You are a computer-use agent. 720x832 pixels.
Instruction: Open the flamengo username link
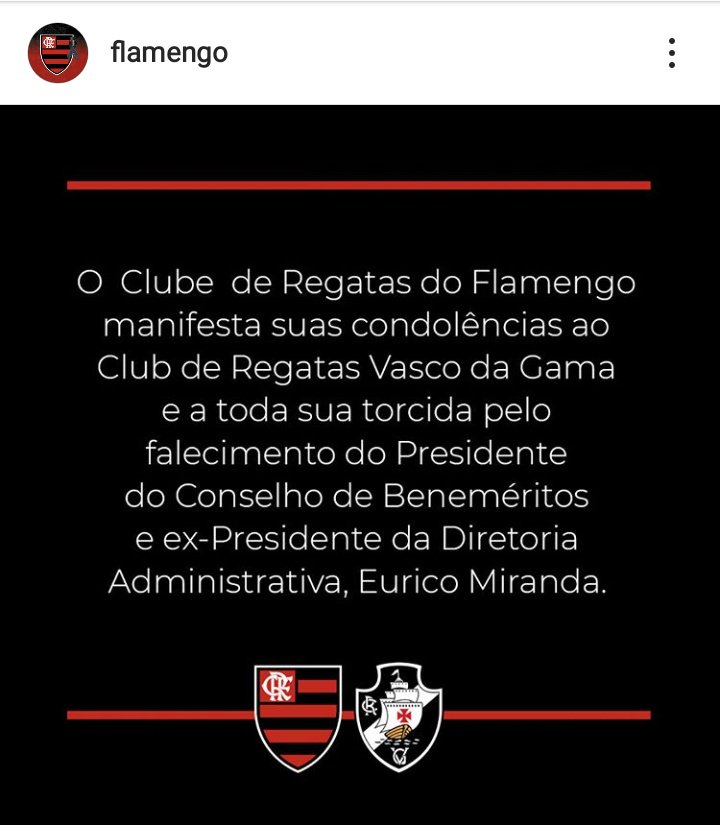pos(169,52)
